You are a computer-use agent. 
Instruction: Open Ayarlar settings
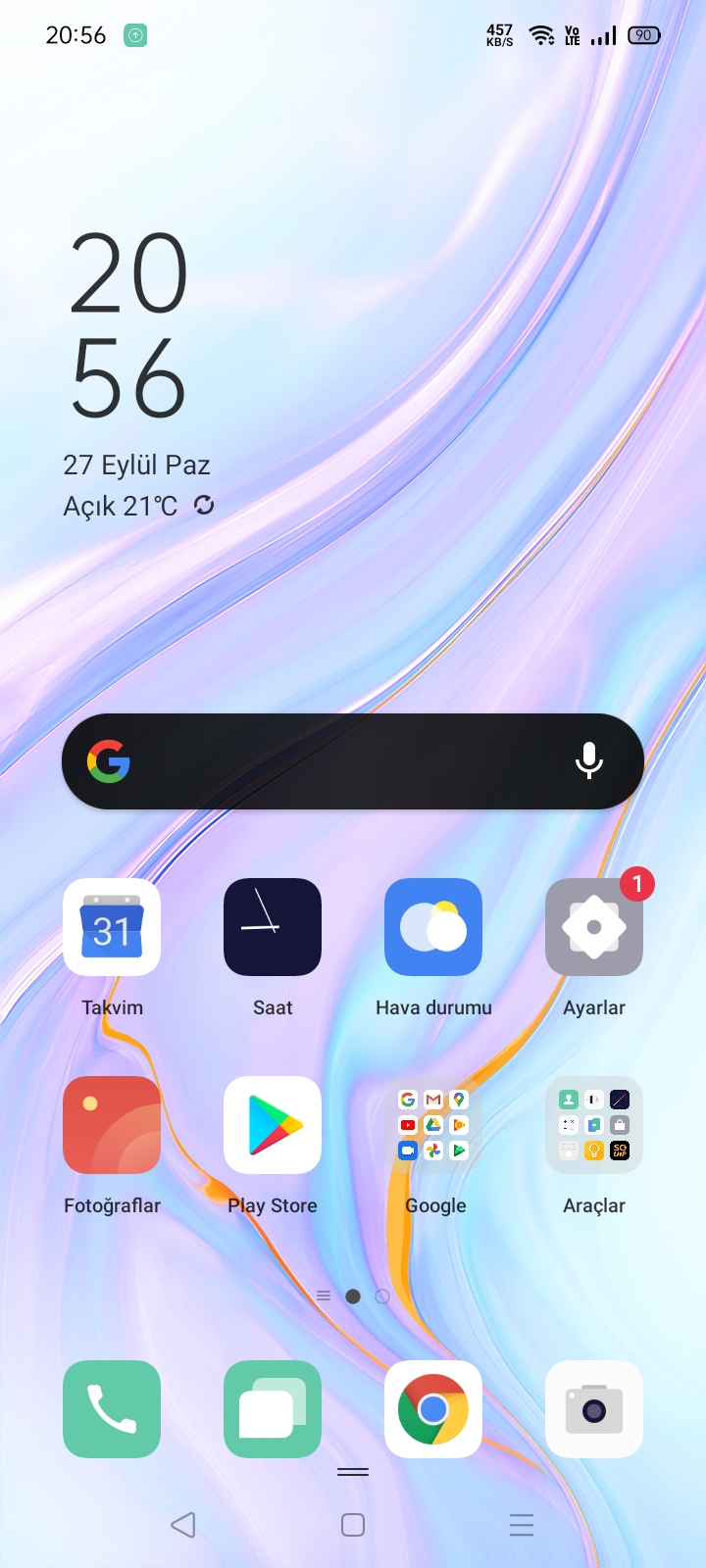(x=594, y=927)
